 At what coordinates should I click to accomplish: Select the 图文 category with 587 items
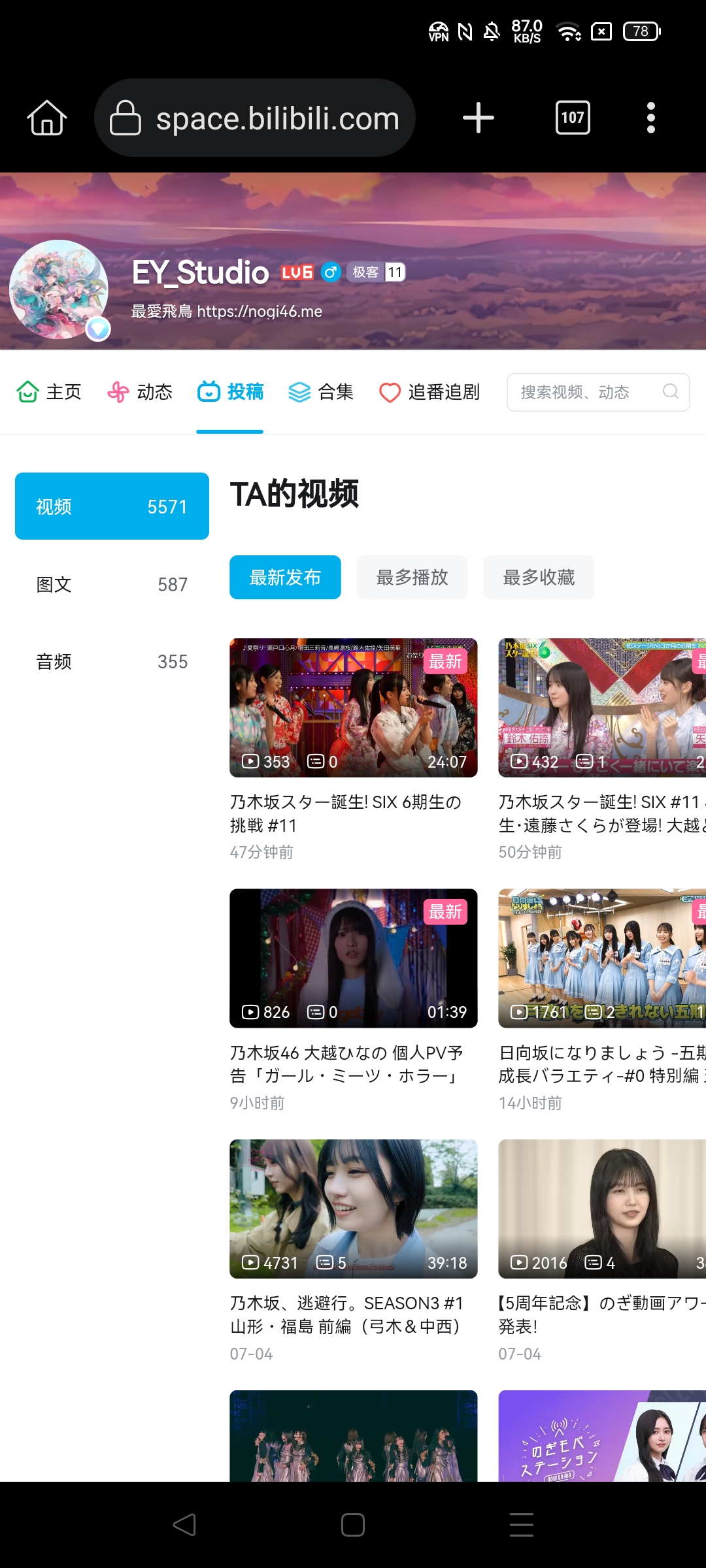click(112, 584)
